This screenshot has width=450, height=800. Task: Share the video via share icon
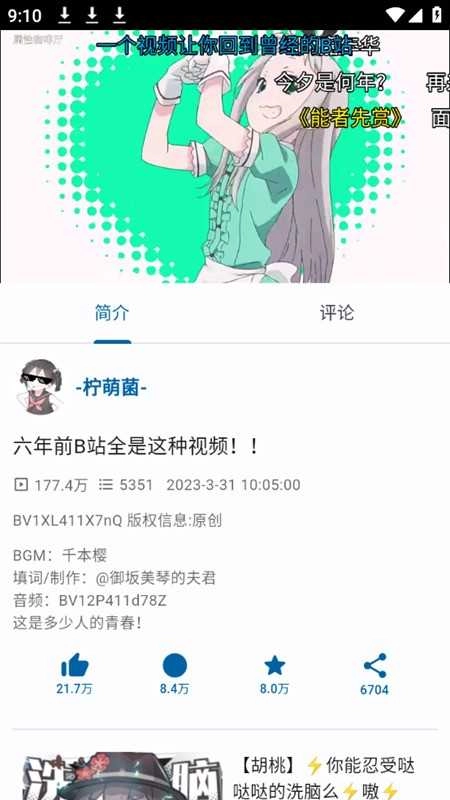pyautogui.click(x=374, y=673)
